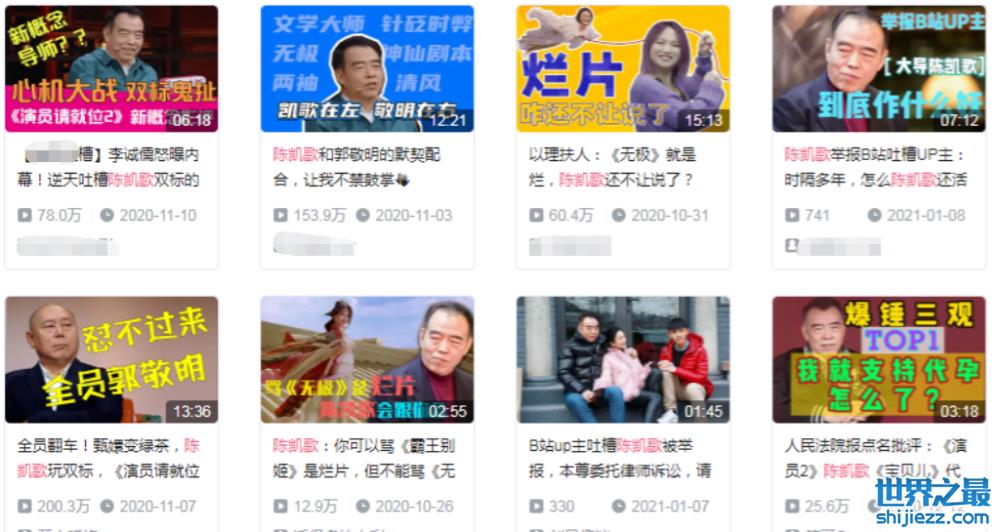Play the video 陈凯歌和郭敬明的默契配合
This screenshot has height=532, width=1000.
(367, 68)
